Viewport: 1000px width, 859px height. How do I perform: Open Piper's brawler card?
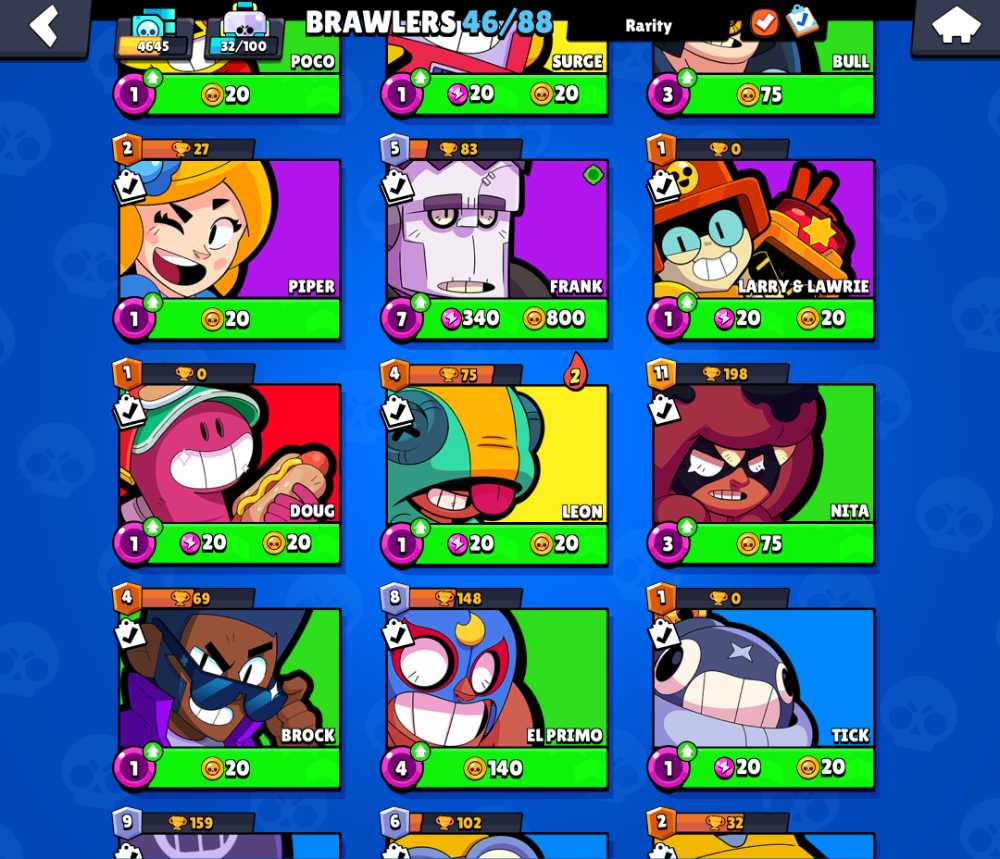(230, 230)
